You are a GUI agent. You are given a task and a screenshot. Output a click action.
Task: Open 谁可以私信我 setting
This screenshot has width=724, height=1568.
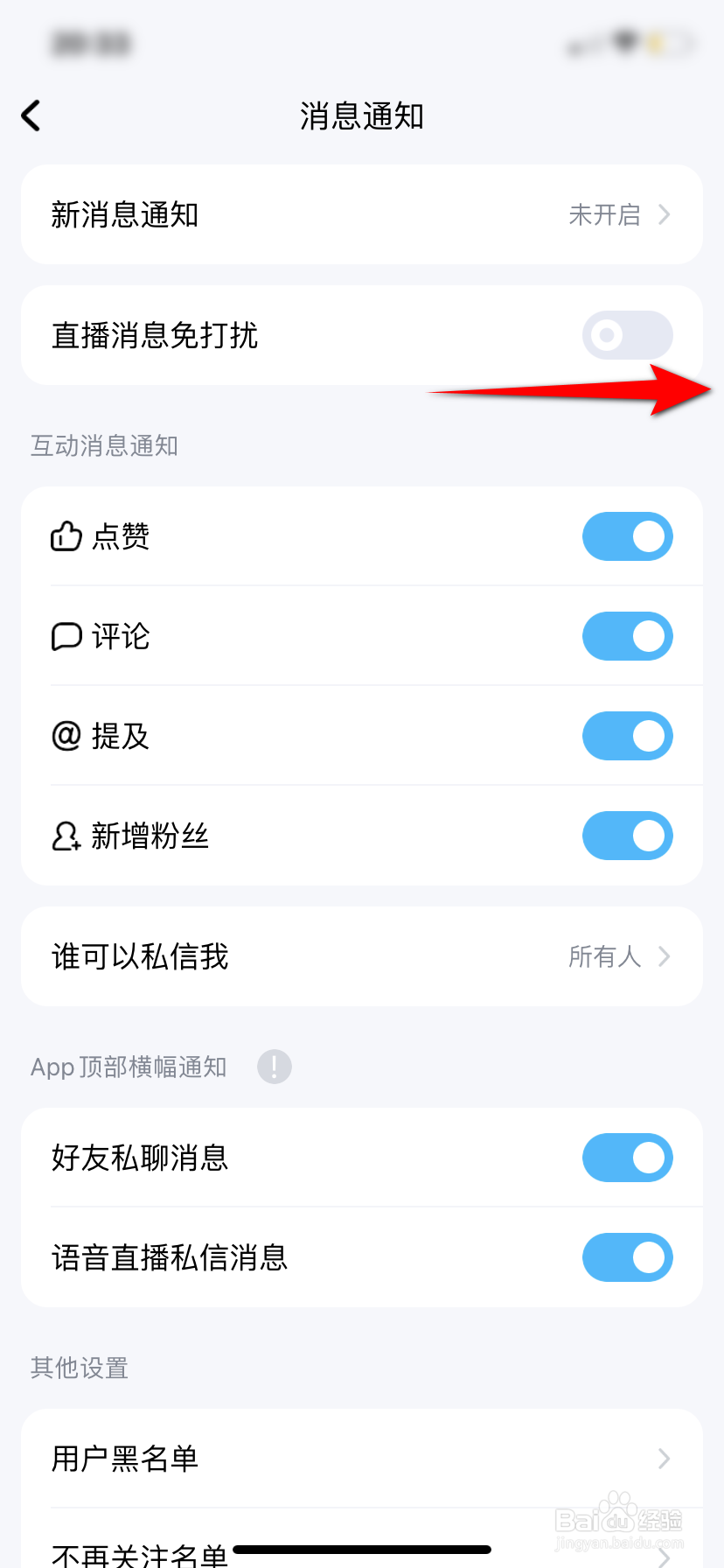click(362, 956)
